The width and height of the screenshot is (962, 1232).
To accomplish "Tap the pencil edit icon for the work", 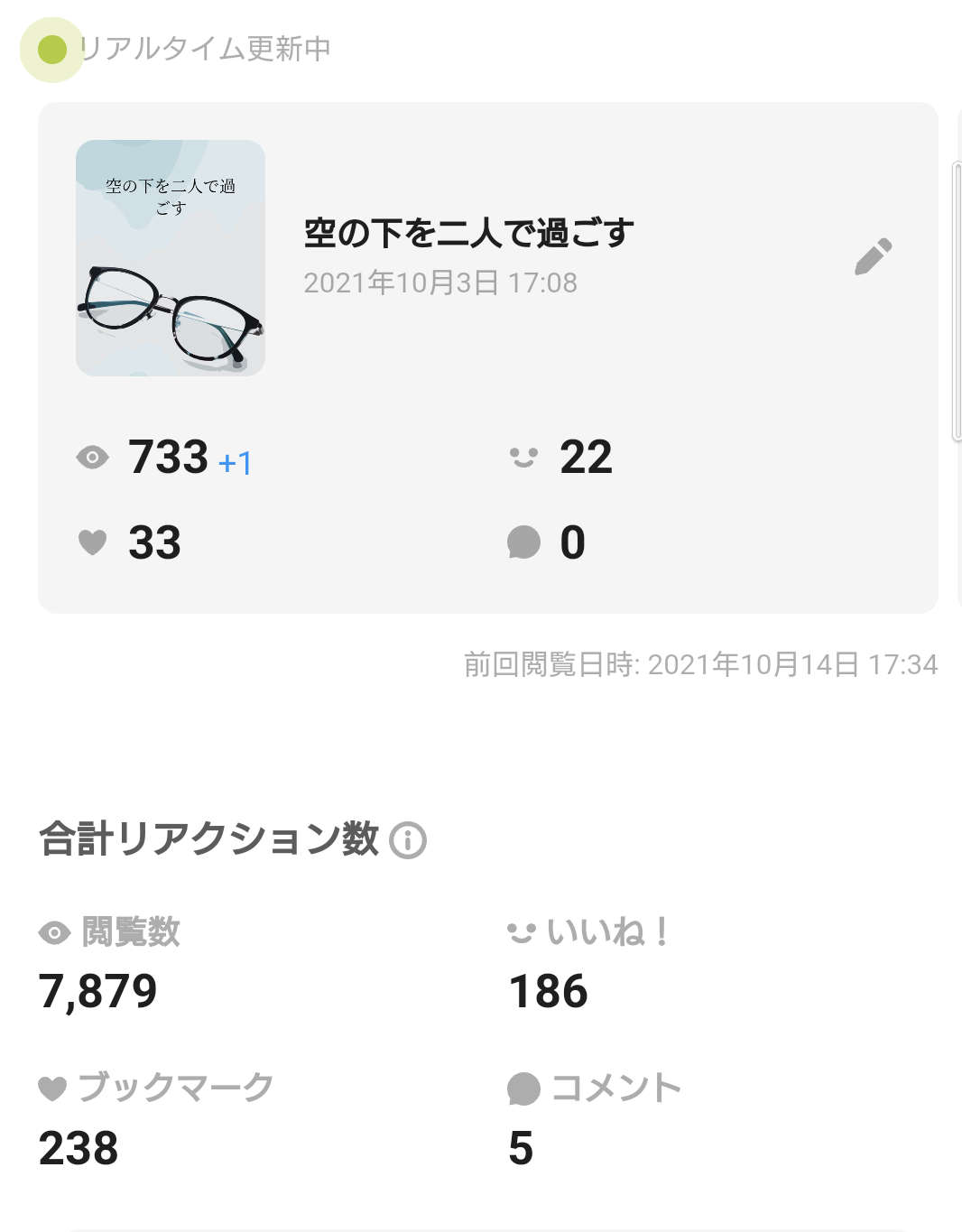I will click(x=873, y=257).
